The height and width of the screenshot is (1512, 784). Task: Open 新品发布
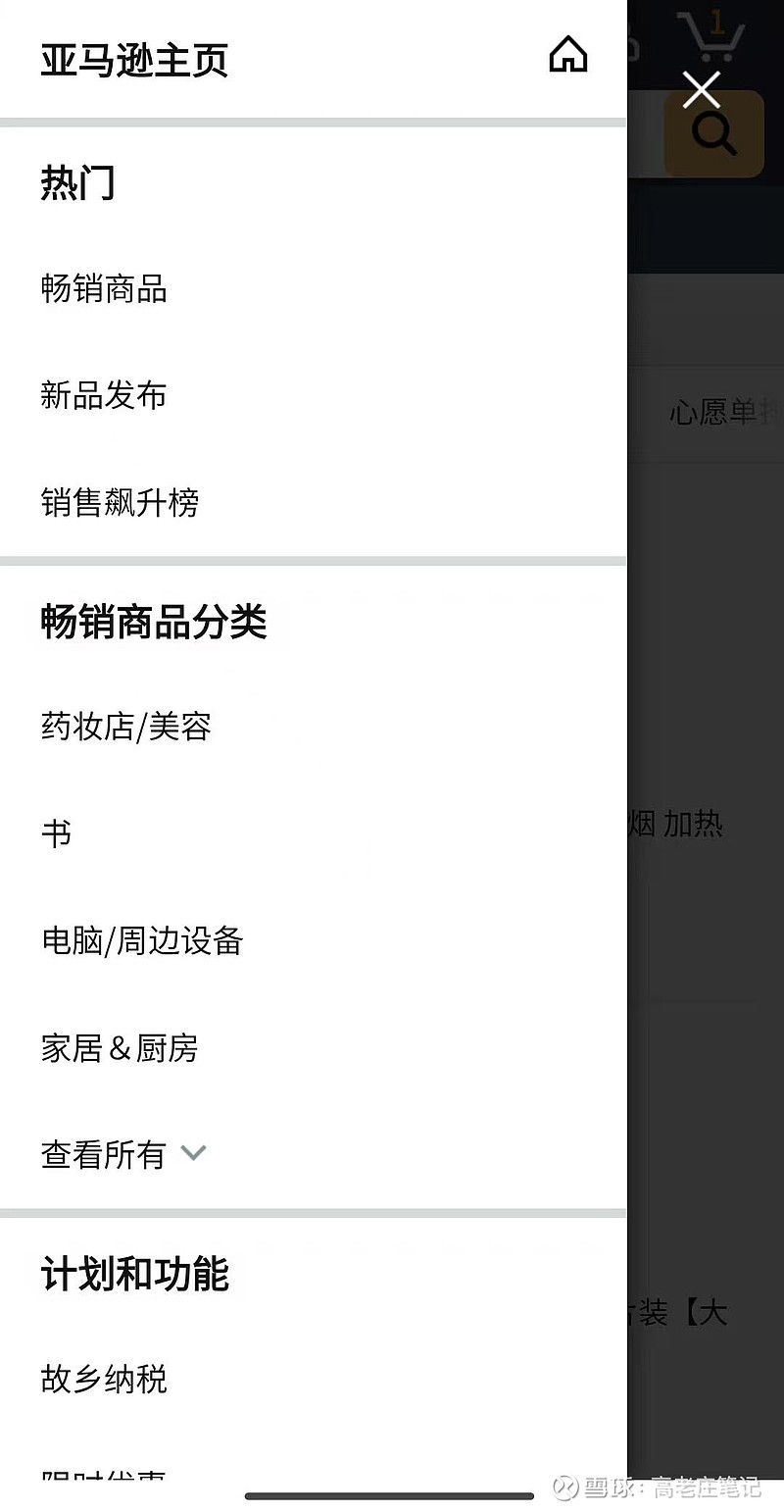pos(314,395)
